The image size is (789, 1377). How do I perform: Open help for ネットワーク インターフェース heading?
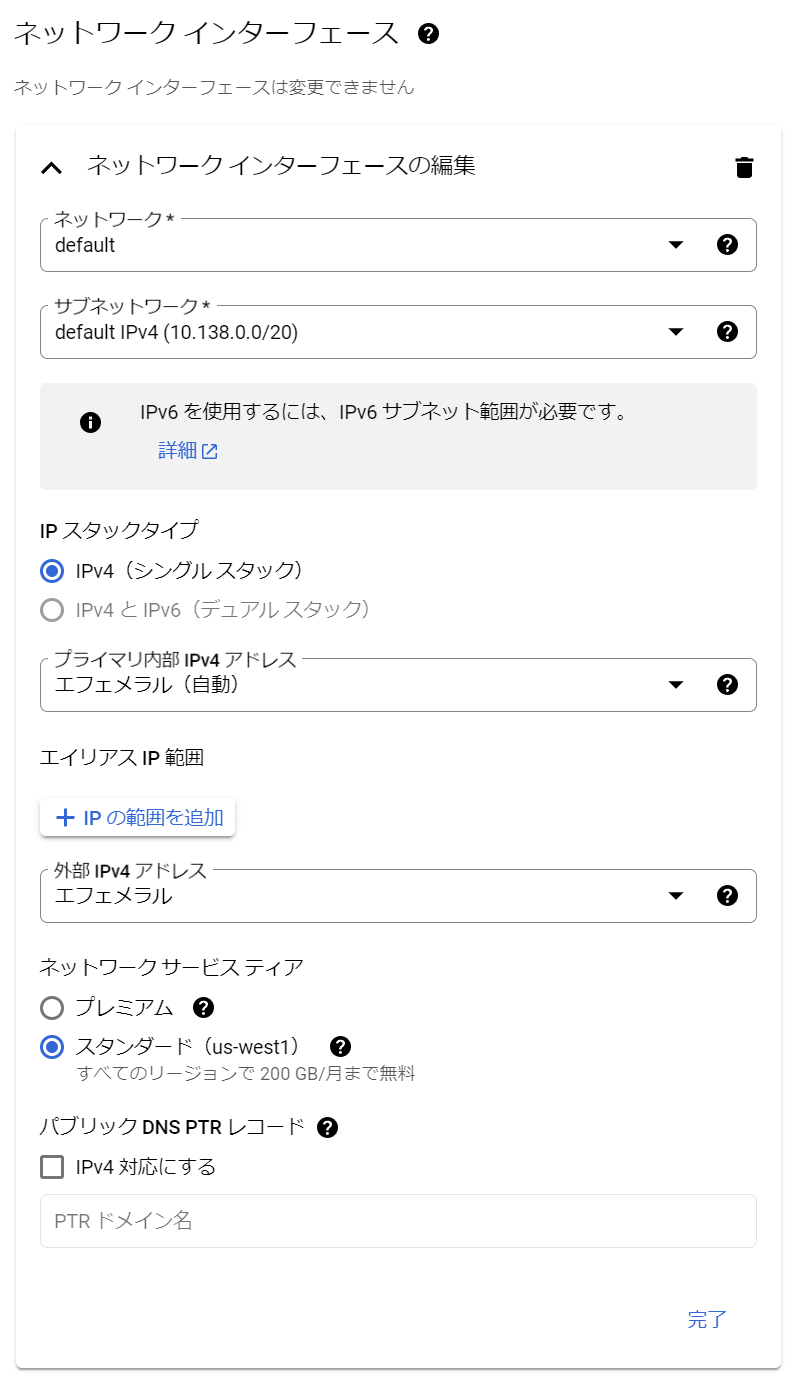coord(428,34)
